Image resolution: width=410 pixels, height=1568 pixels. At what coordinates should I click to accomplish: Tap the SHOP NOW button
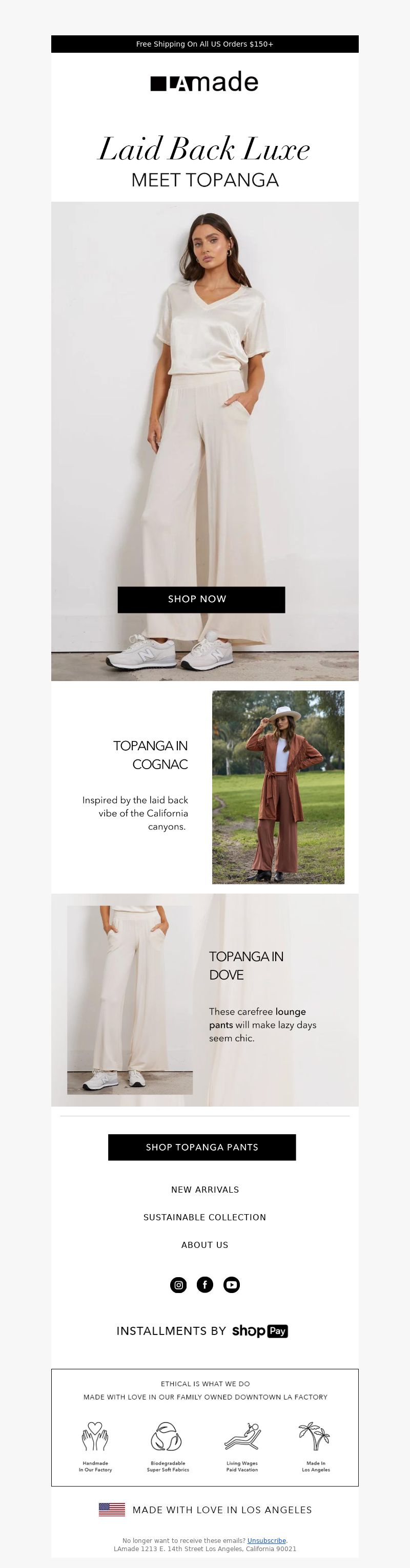pos(201,599)
